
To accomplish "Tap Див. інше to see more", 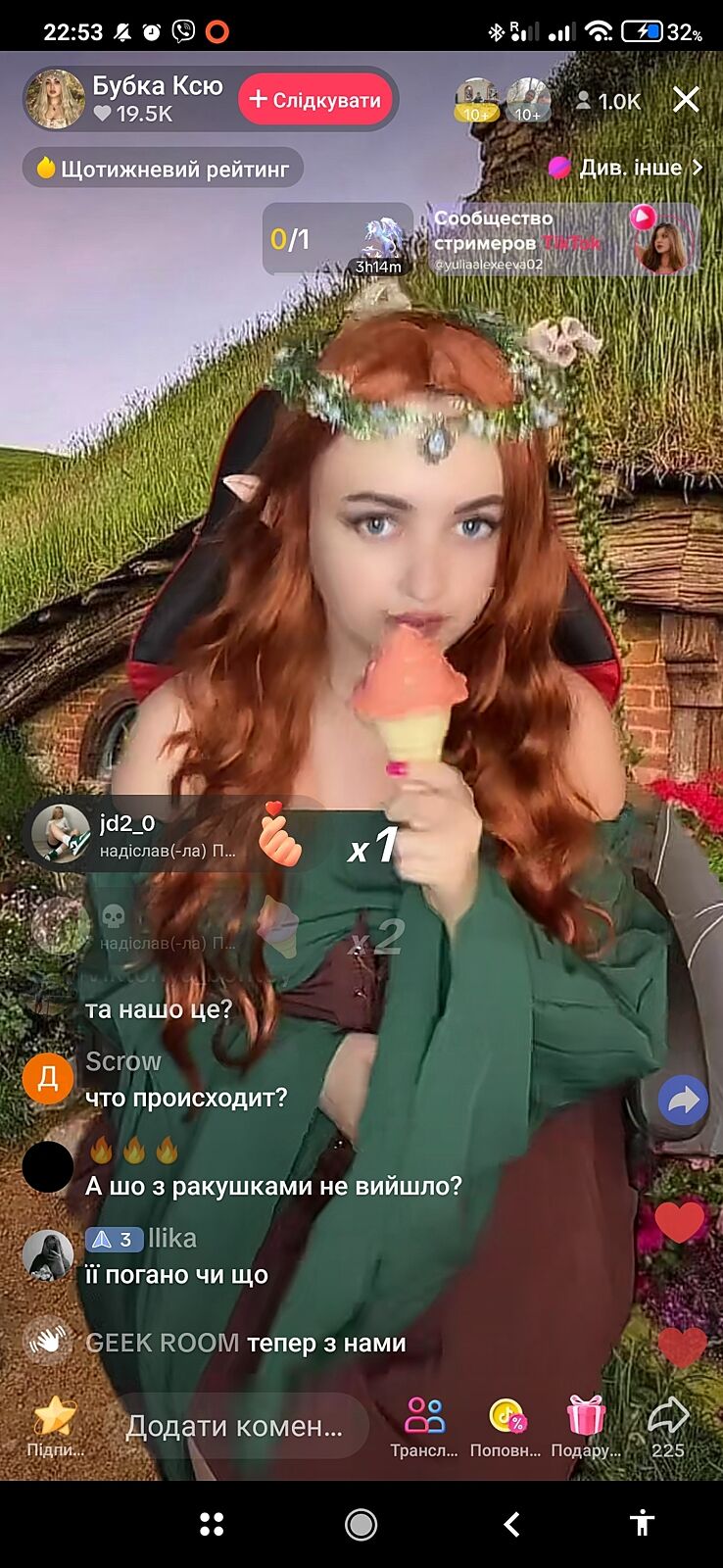I will [x=626, y=168].
